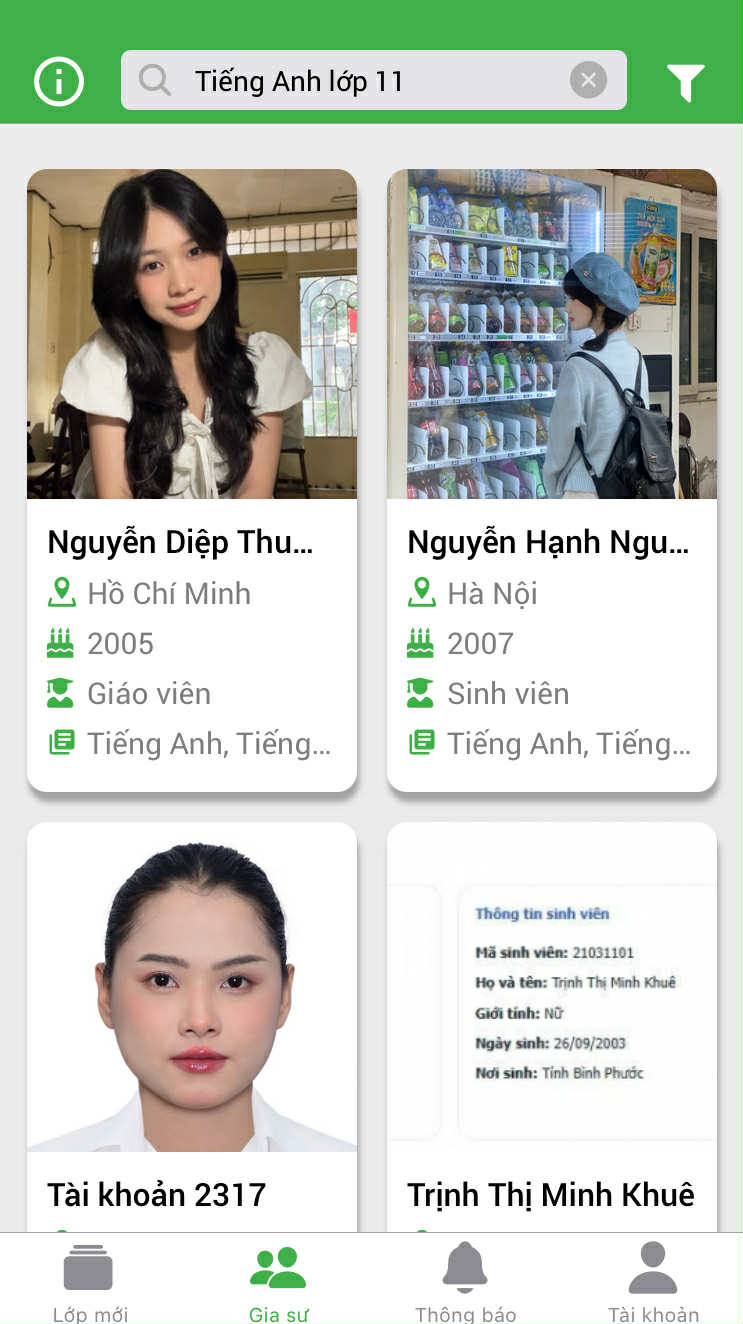Viewport: 743px width, 1324px height.
Task: Open Nguyễn Hạnh Ngu's tutor card
Action: [552, 480]
